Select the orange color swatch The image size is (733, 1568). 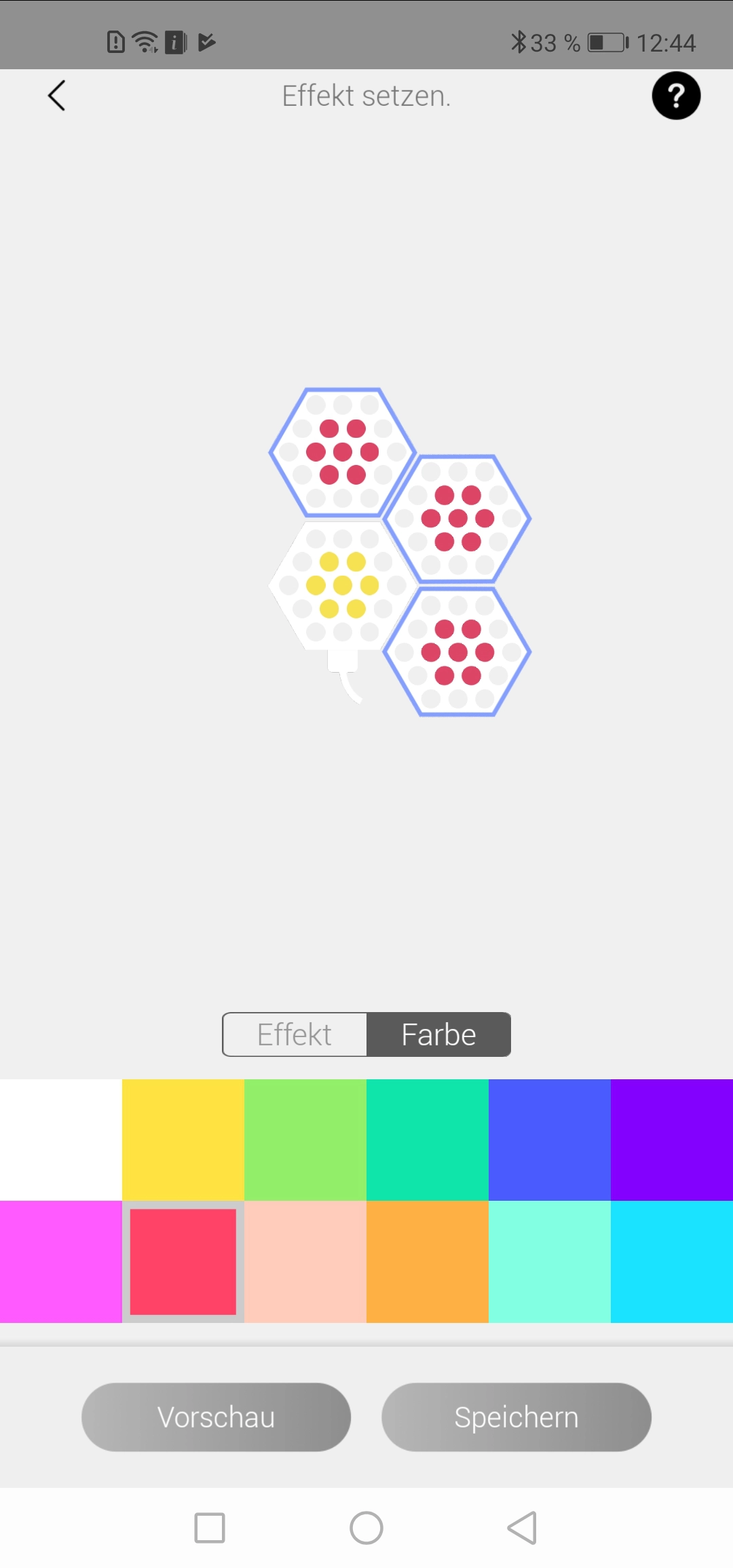(428, 1262)
